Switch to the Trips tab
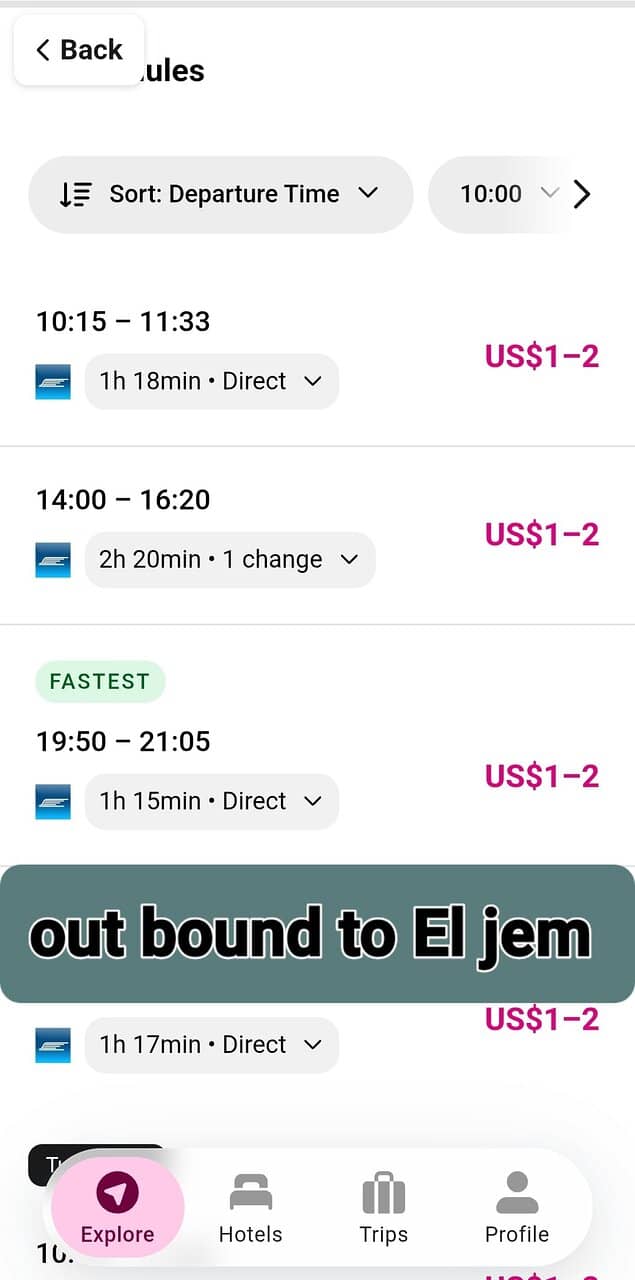The width and height of the screenshot is (635, 1280). pos(383,1208)
